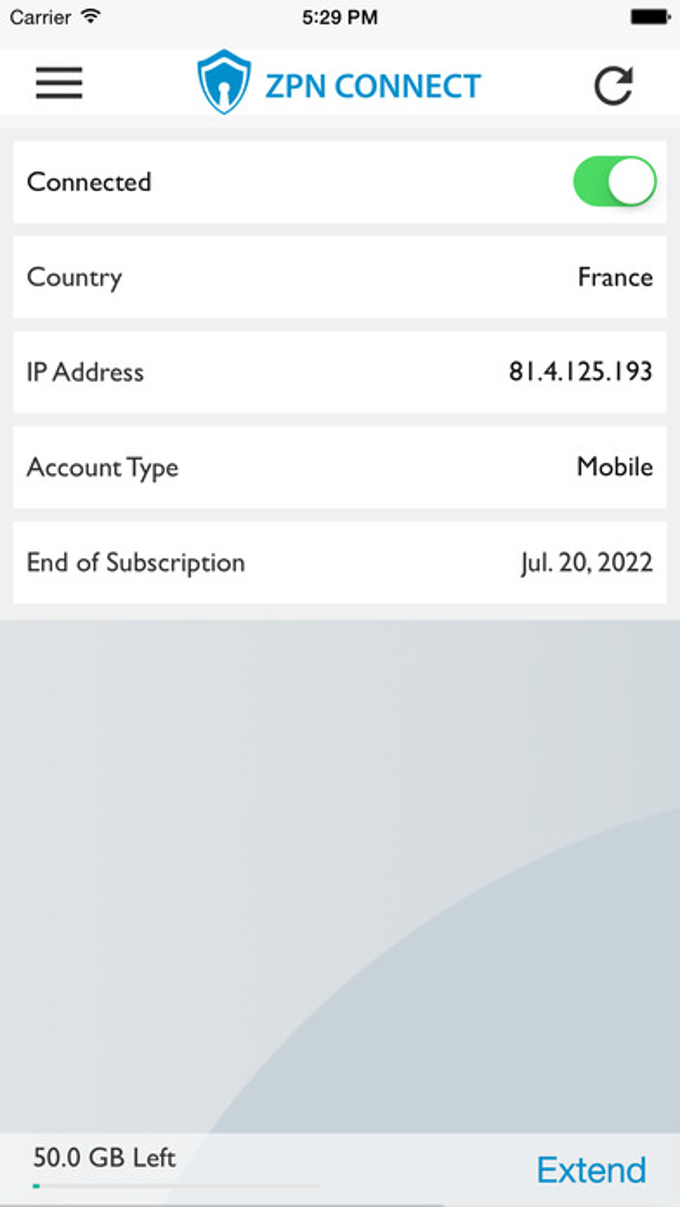Turn off the Connected VPN switch

coord(614,182)
